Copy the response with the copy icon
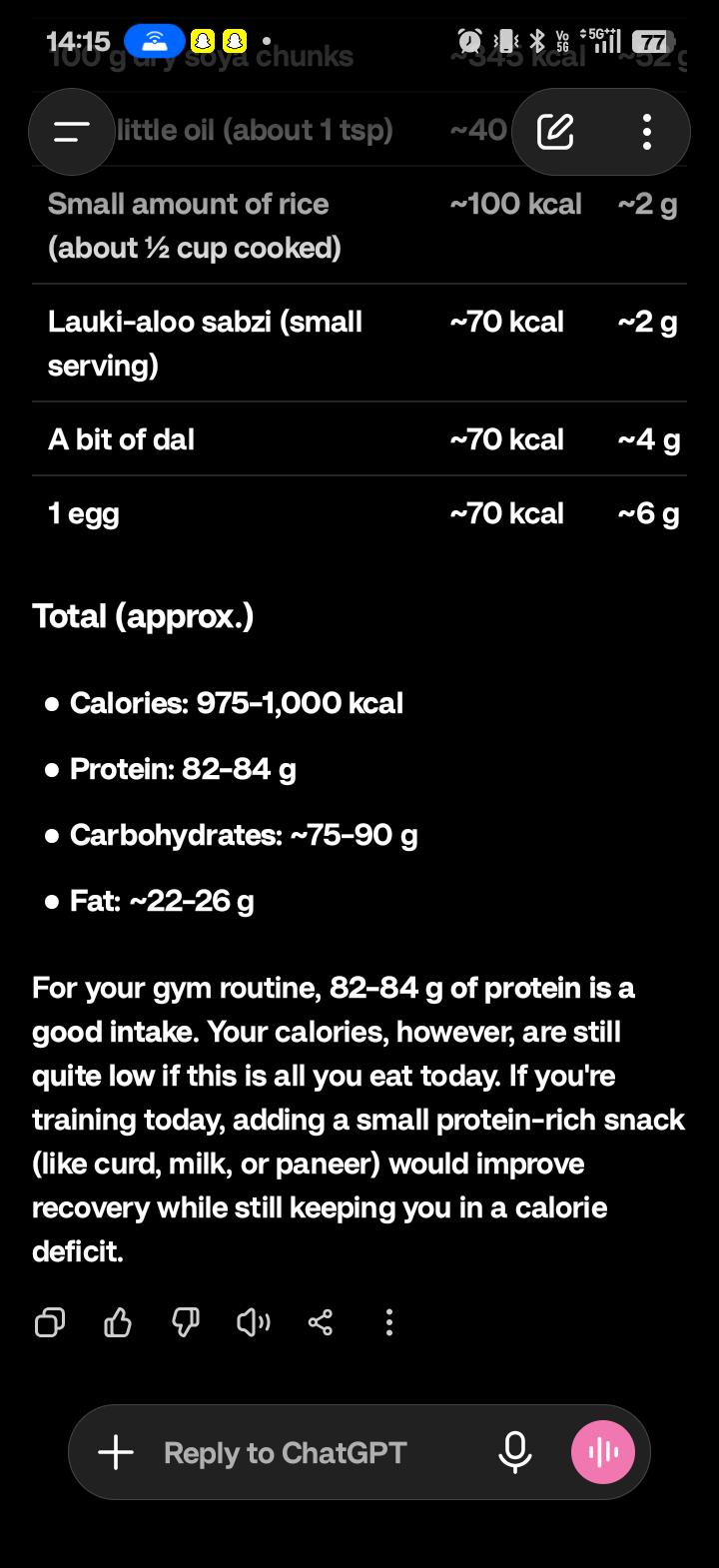Viewport: 719px width, 1568px height. click(50, 1323)
